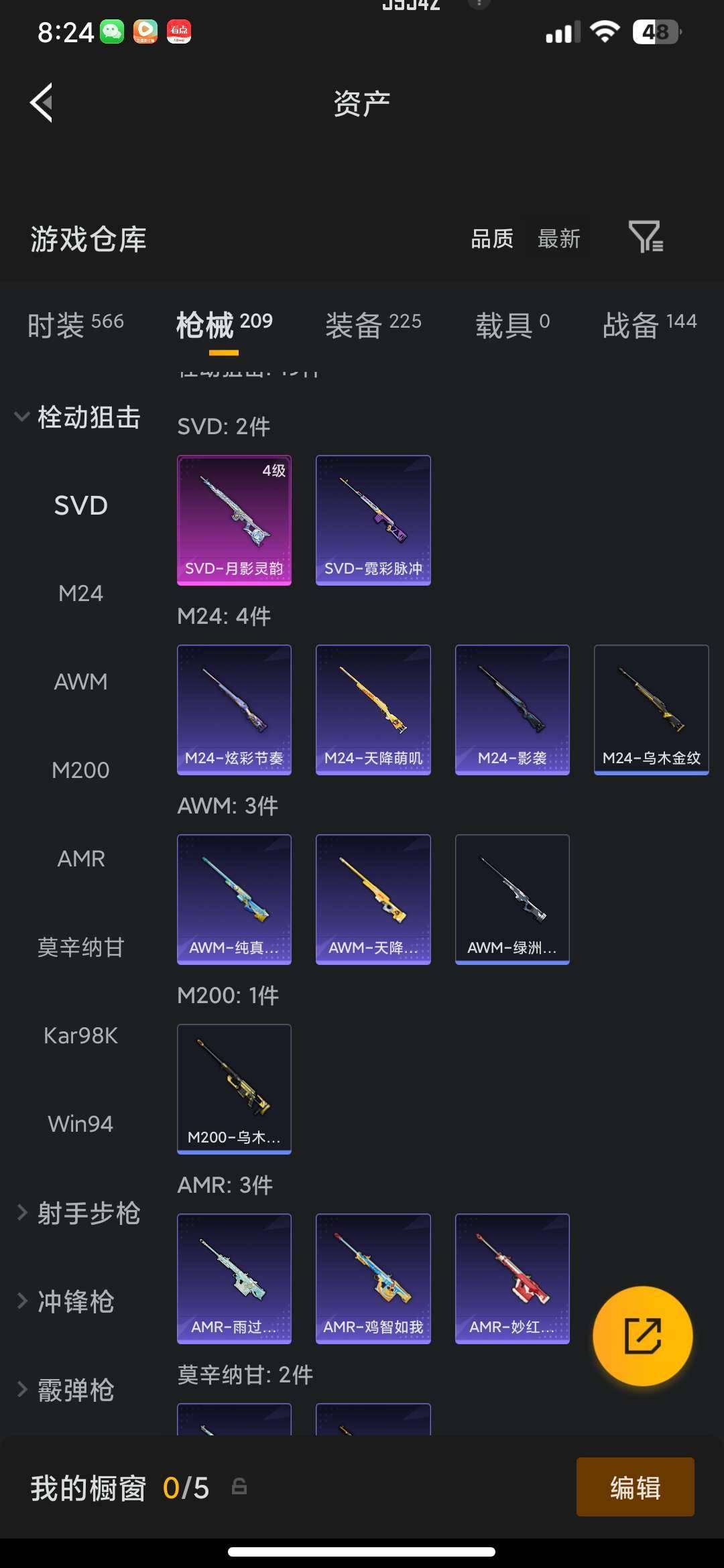This screenshot has height=1568, width=724.
Task: Tap the 编辑 button
Action: (x=635, y=1488)
